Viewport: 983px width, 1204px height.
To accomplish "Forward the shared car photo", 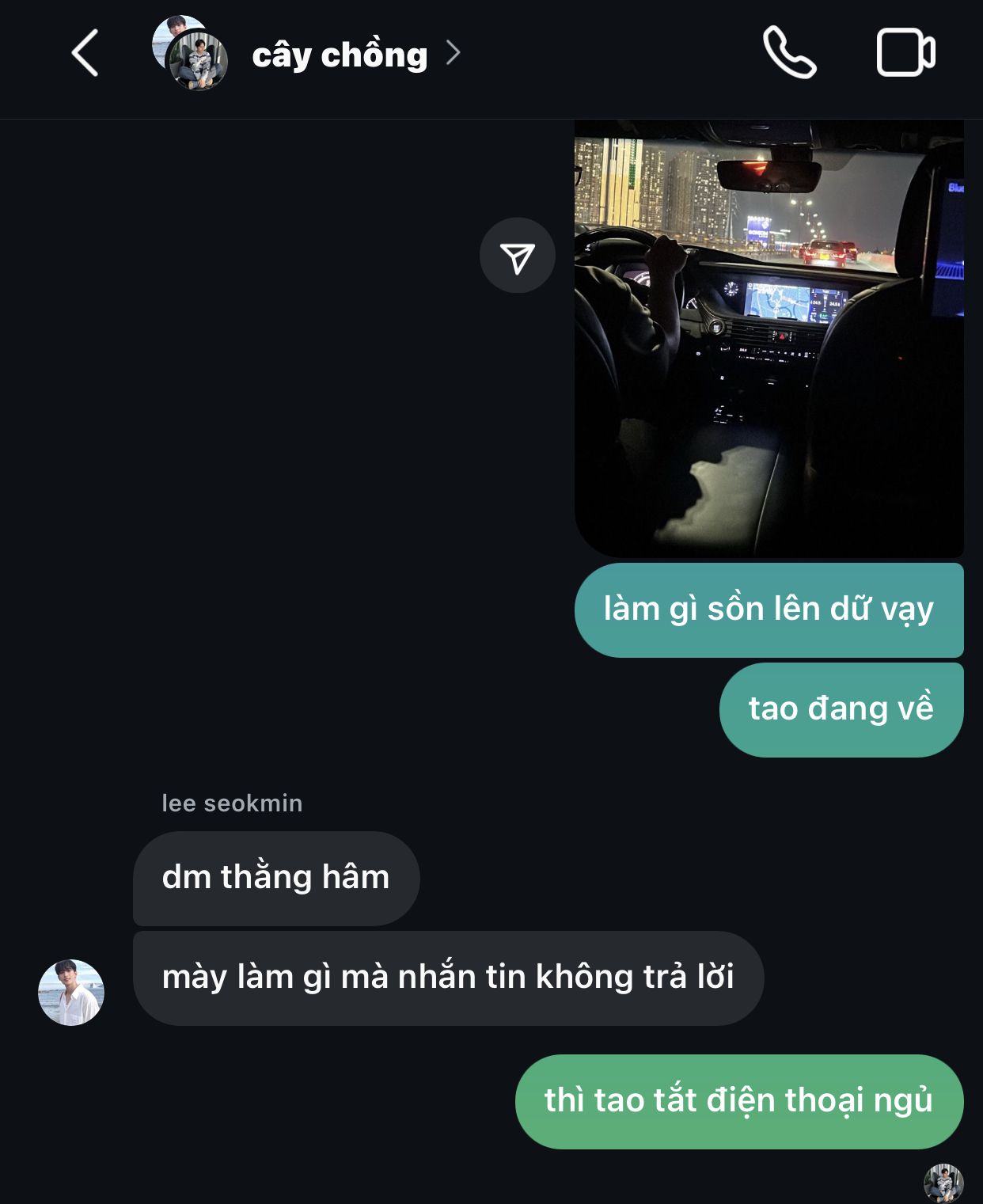I will point(518,256).
